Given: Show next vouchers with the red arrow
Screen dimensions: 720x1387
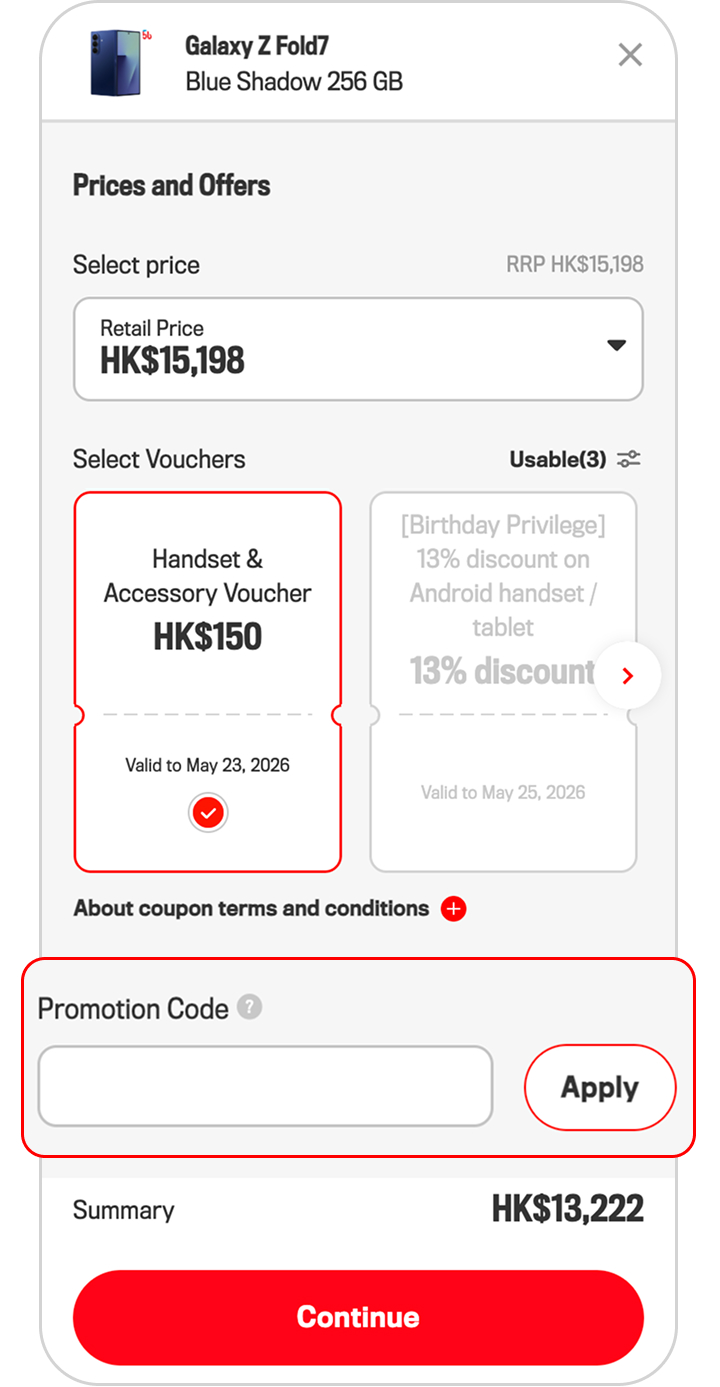Looking at the screenshot, I should coord(628,676).
